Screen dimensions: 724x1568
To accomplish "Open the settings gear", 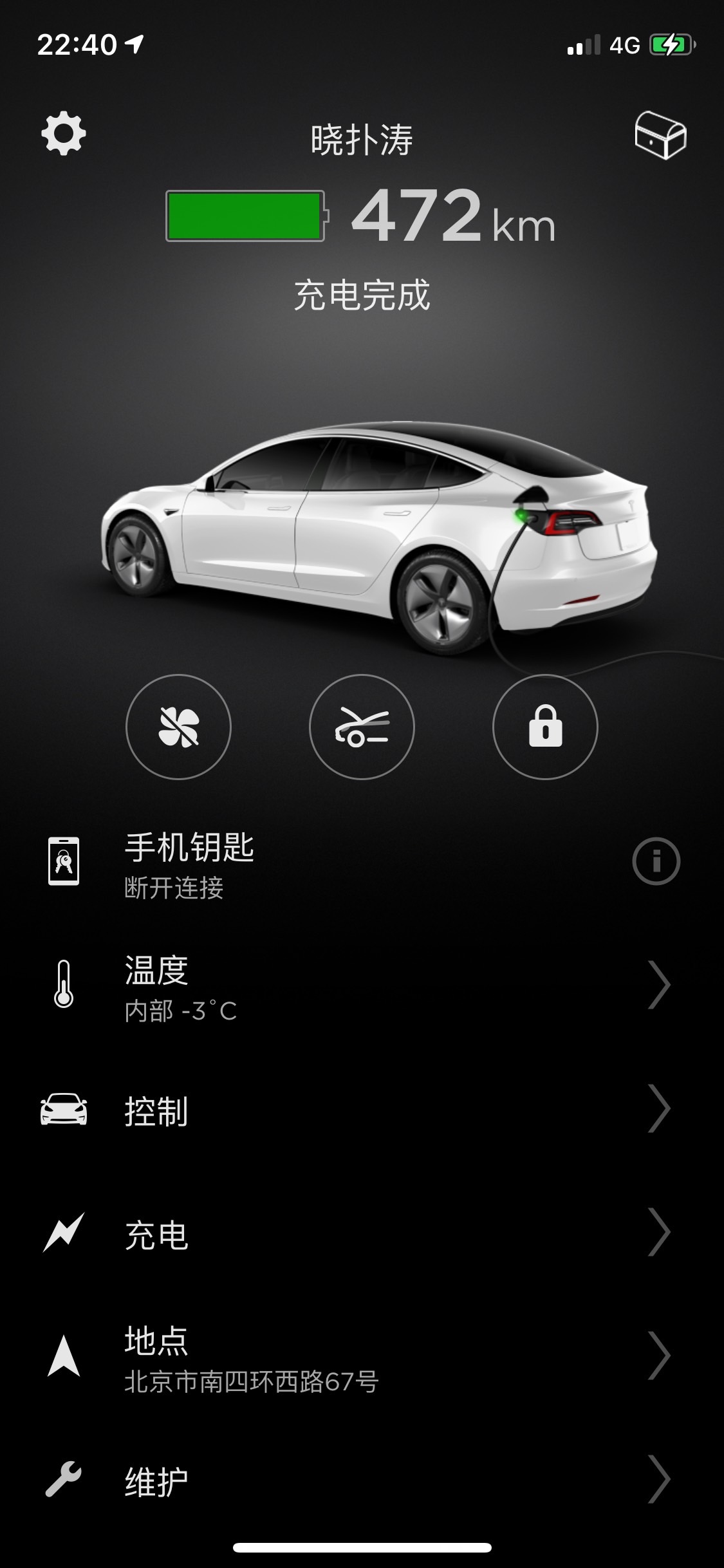I will tap(63, 134).
